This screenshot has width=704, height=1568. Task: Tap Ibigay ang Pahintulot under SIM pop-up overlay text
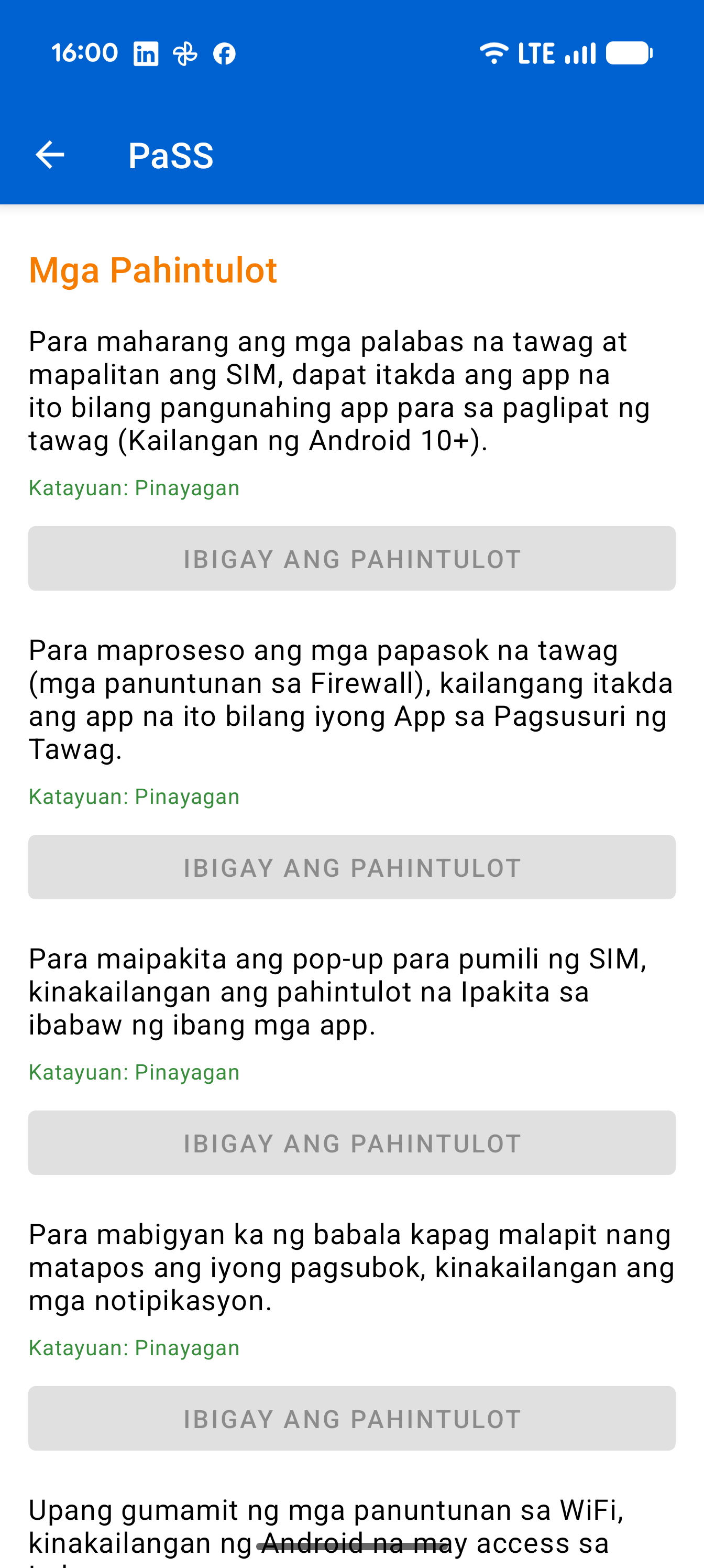(351, 1142)
